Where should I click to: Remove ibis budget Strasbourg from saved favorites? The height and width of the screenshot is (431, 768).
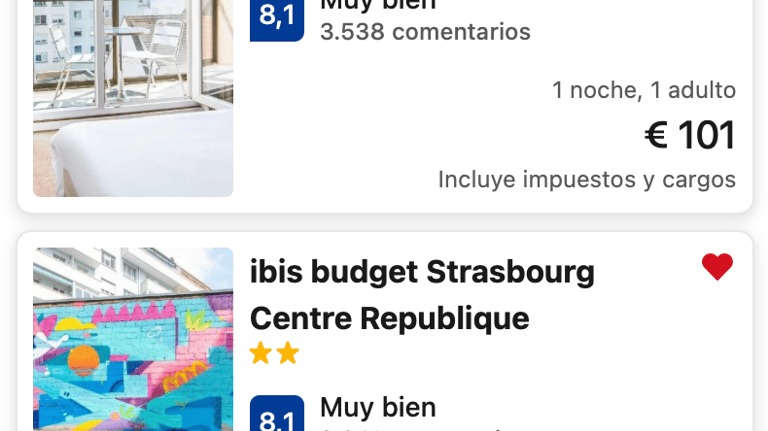click(x=717, y=267)
